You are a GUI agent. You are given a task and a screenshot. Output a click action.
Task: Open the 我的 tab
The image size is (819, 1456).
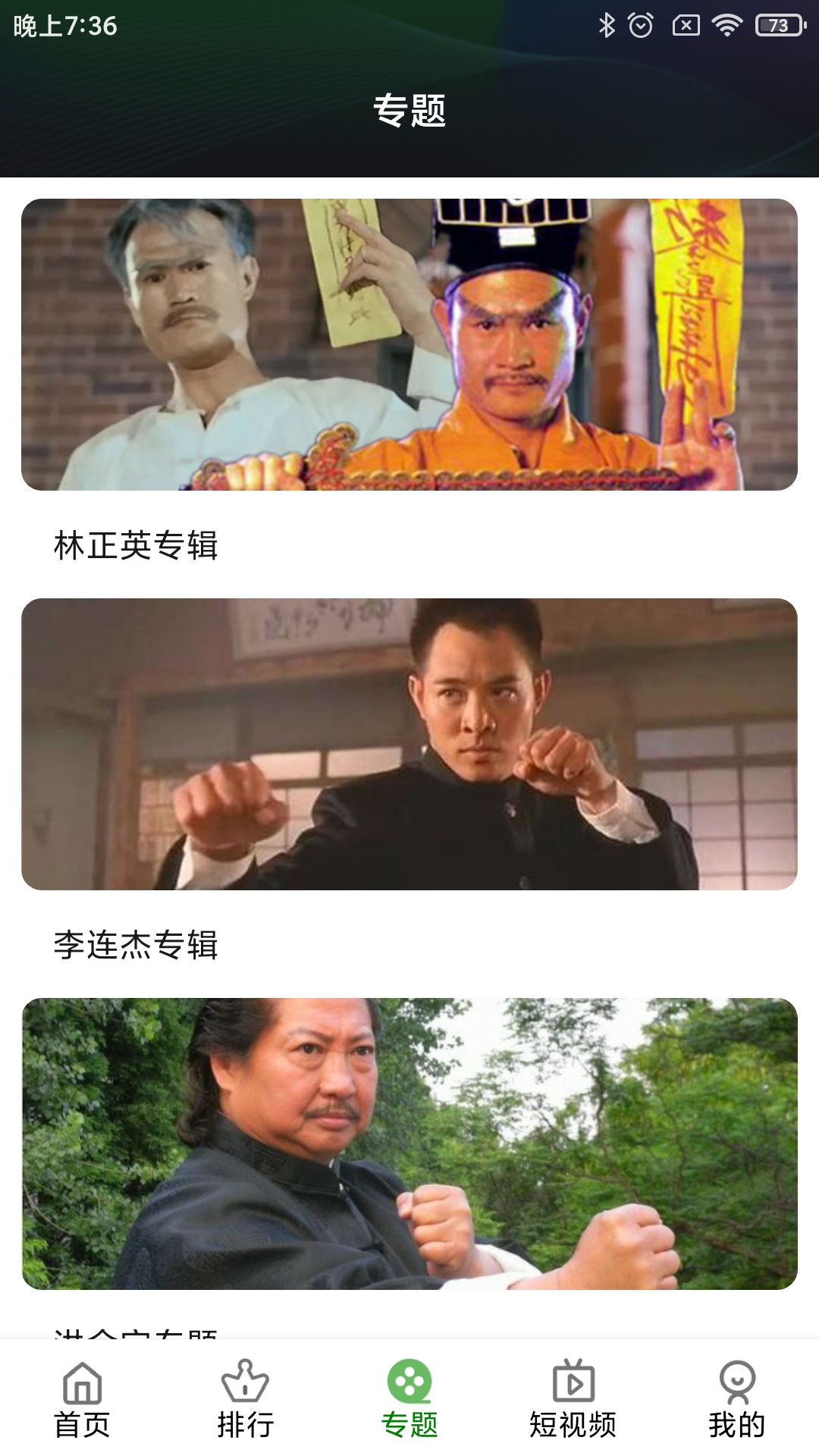pos(737,1399)
